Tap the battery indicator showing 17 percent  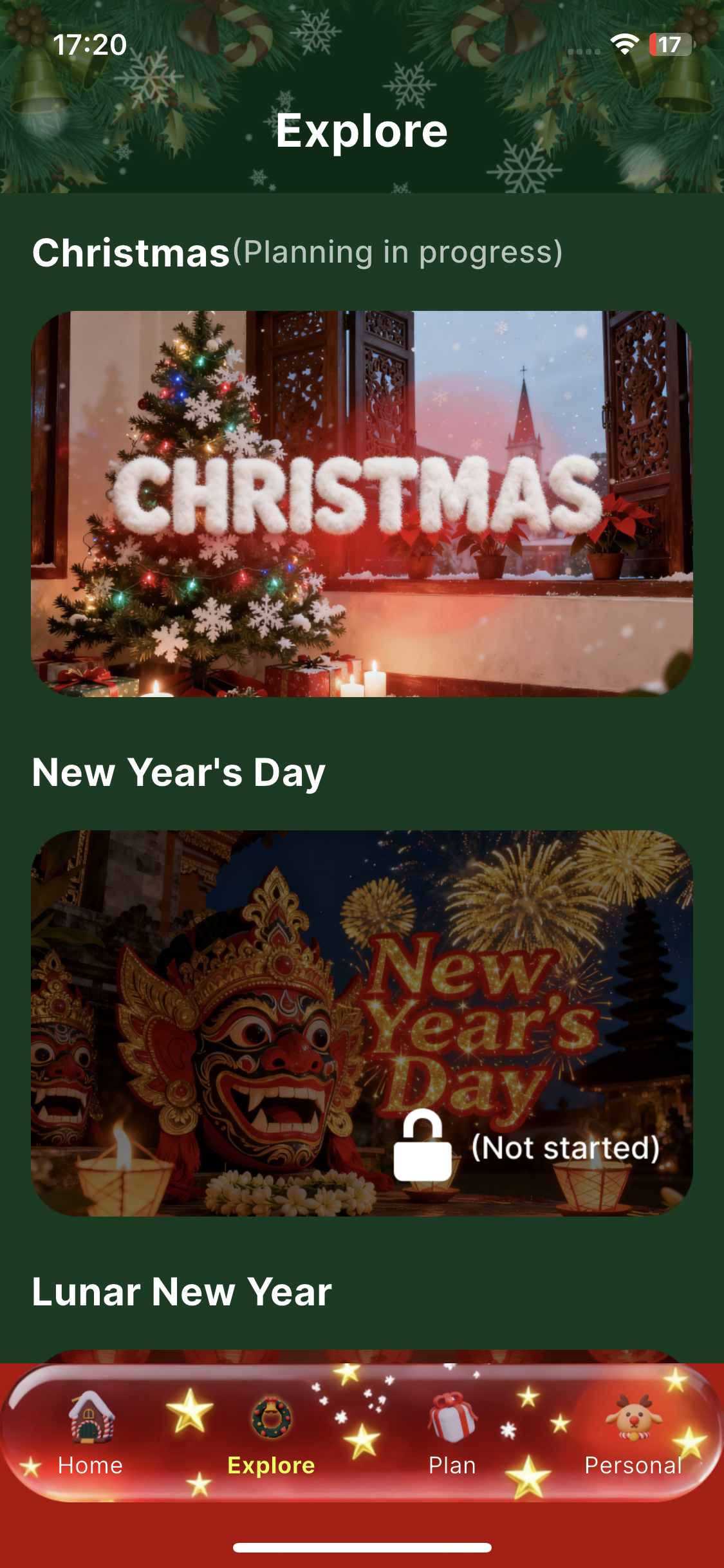point(671,45)
